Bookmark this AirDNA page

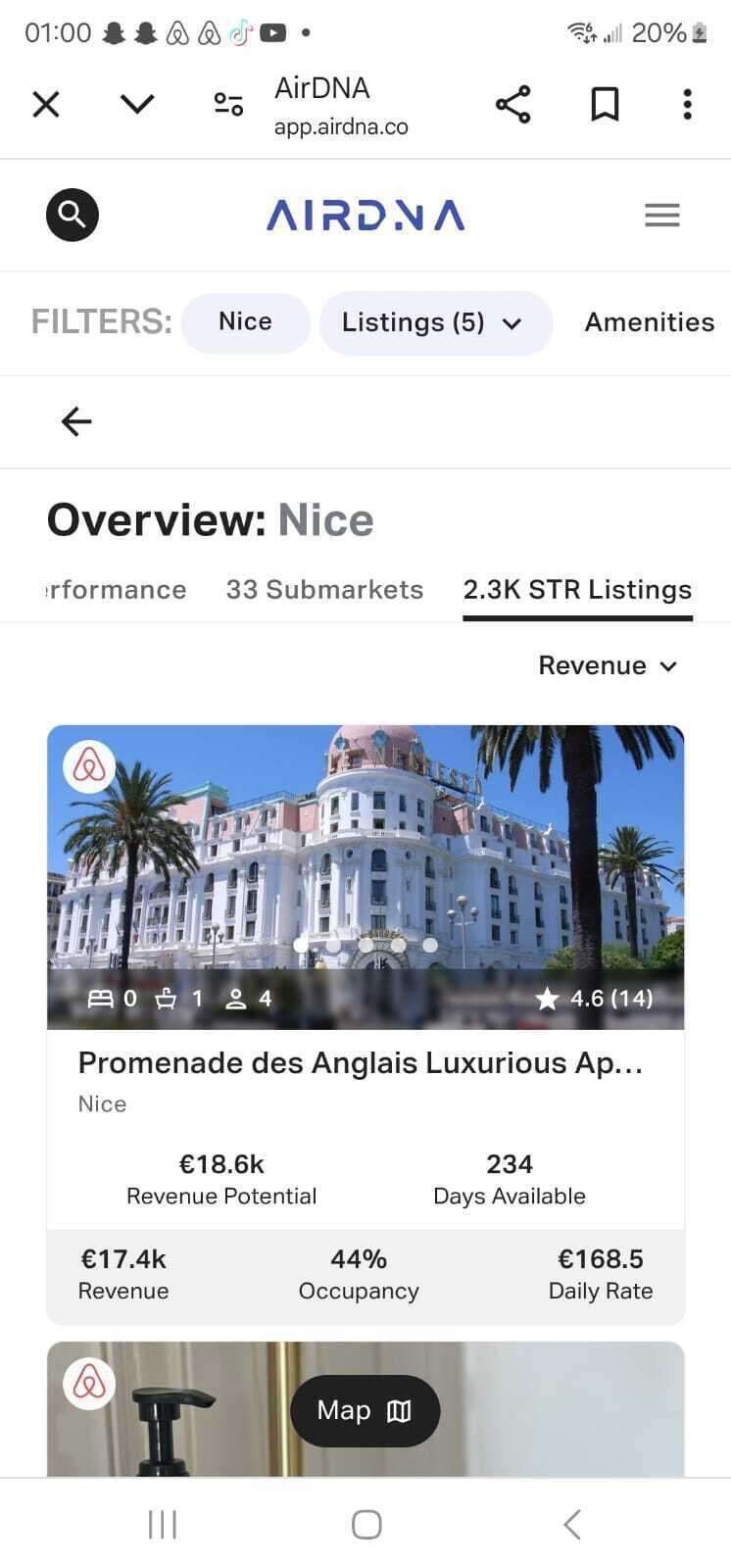[605, 104]
